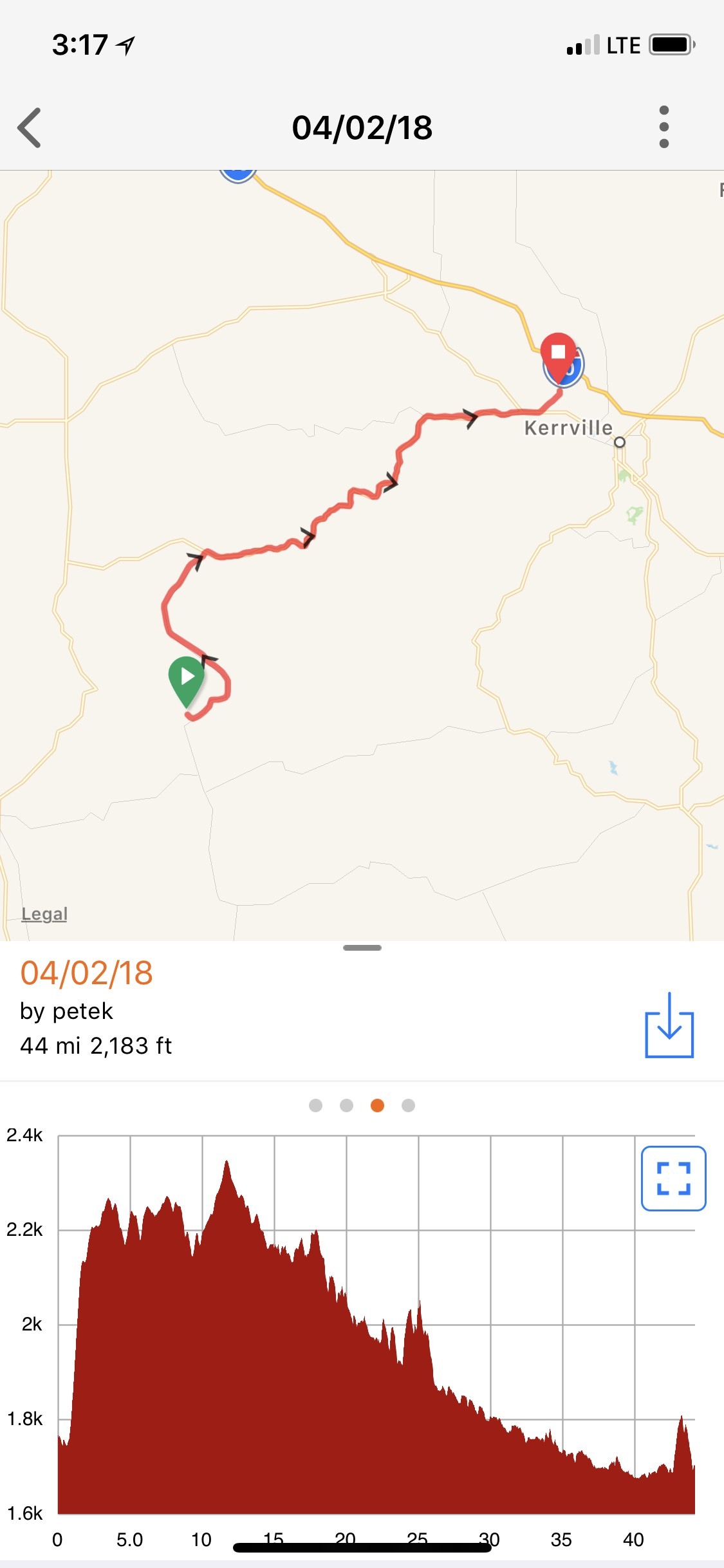
Task: Expand elevation chart to fullscreen
Action: coord(673,1178)
